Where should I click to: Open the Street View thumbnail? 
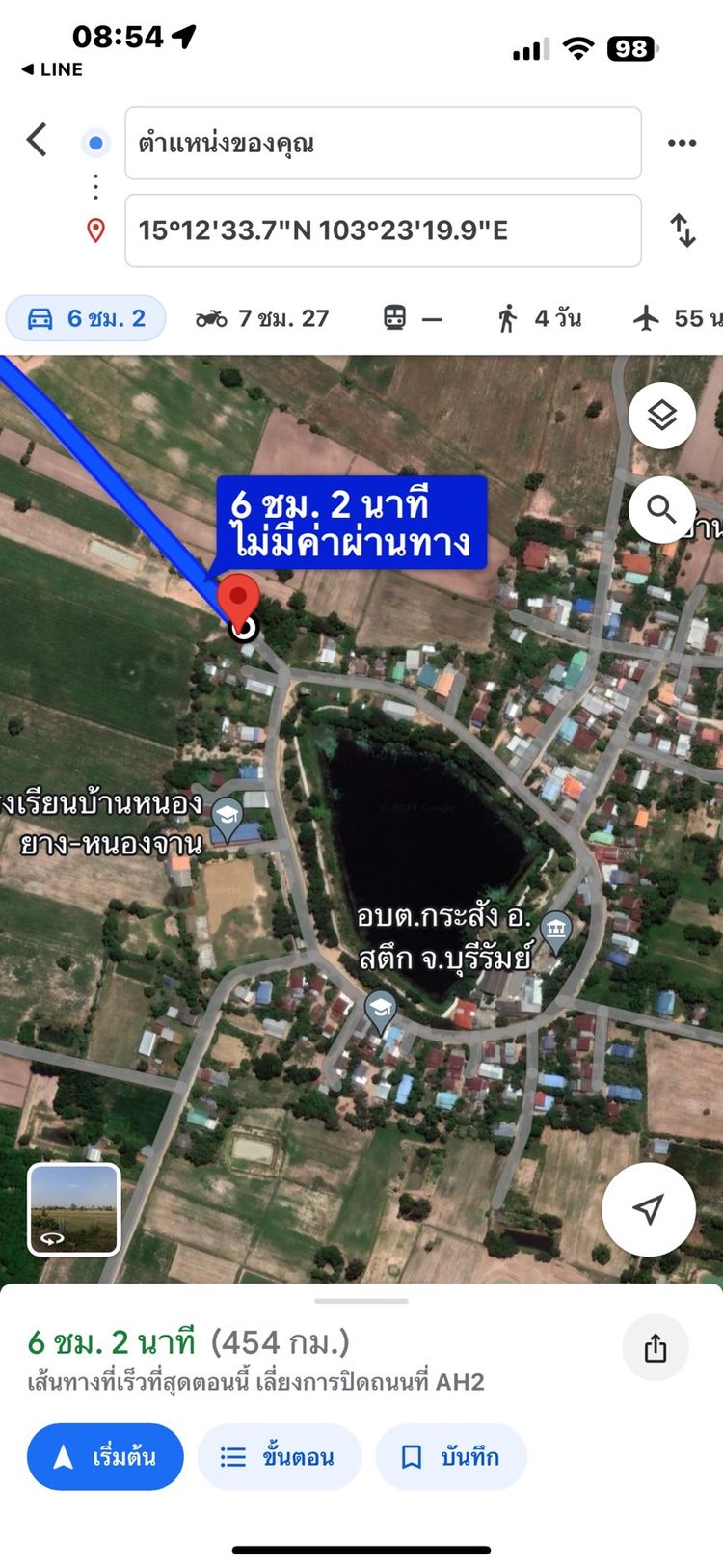(x=74, y=1209)
